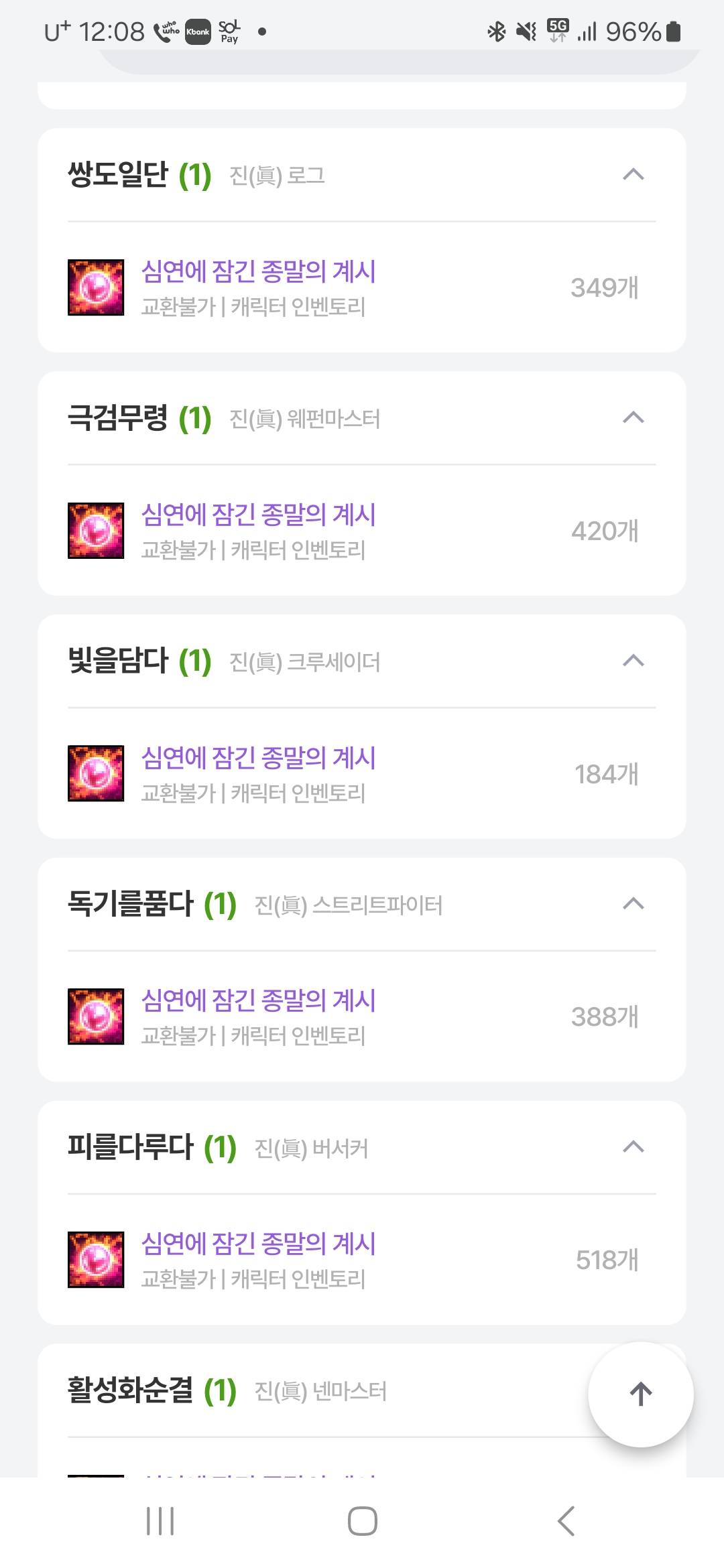Collapse the 극검무령 character section
This screenshot has width=724, height=1568.
[633, 418]
